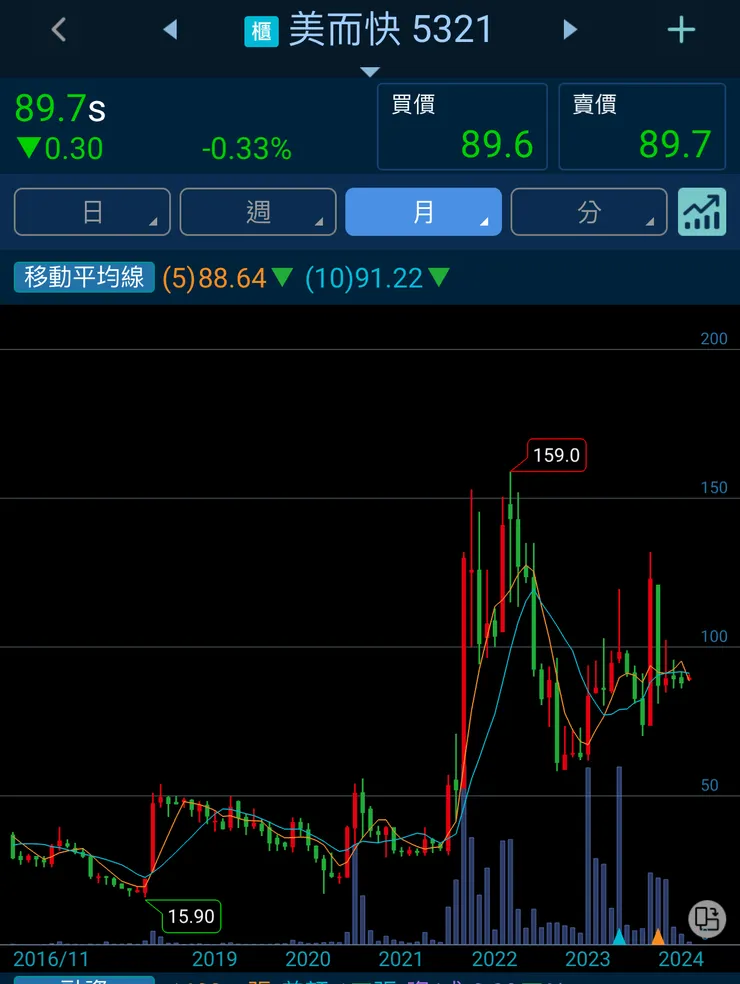Tap the 賣價 89.7 price box
Viewport: 740px width, 984px height.
click(642, 127)
